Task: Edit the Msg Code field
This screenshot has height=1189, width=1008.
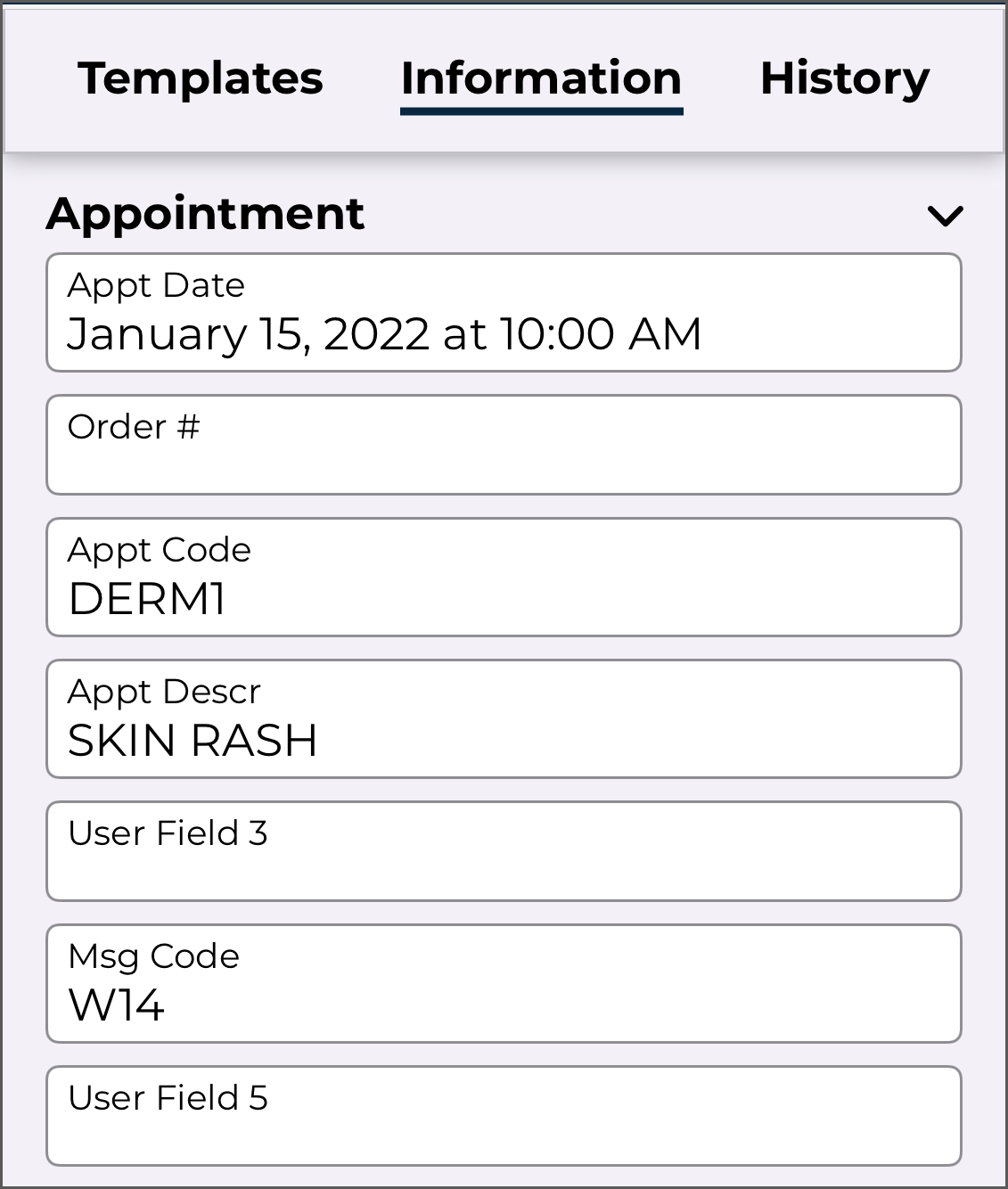Action: (504, 984)
